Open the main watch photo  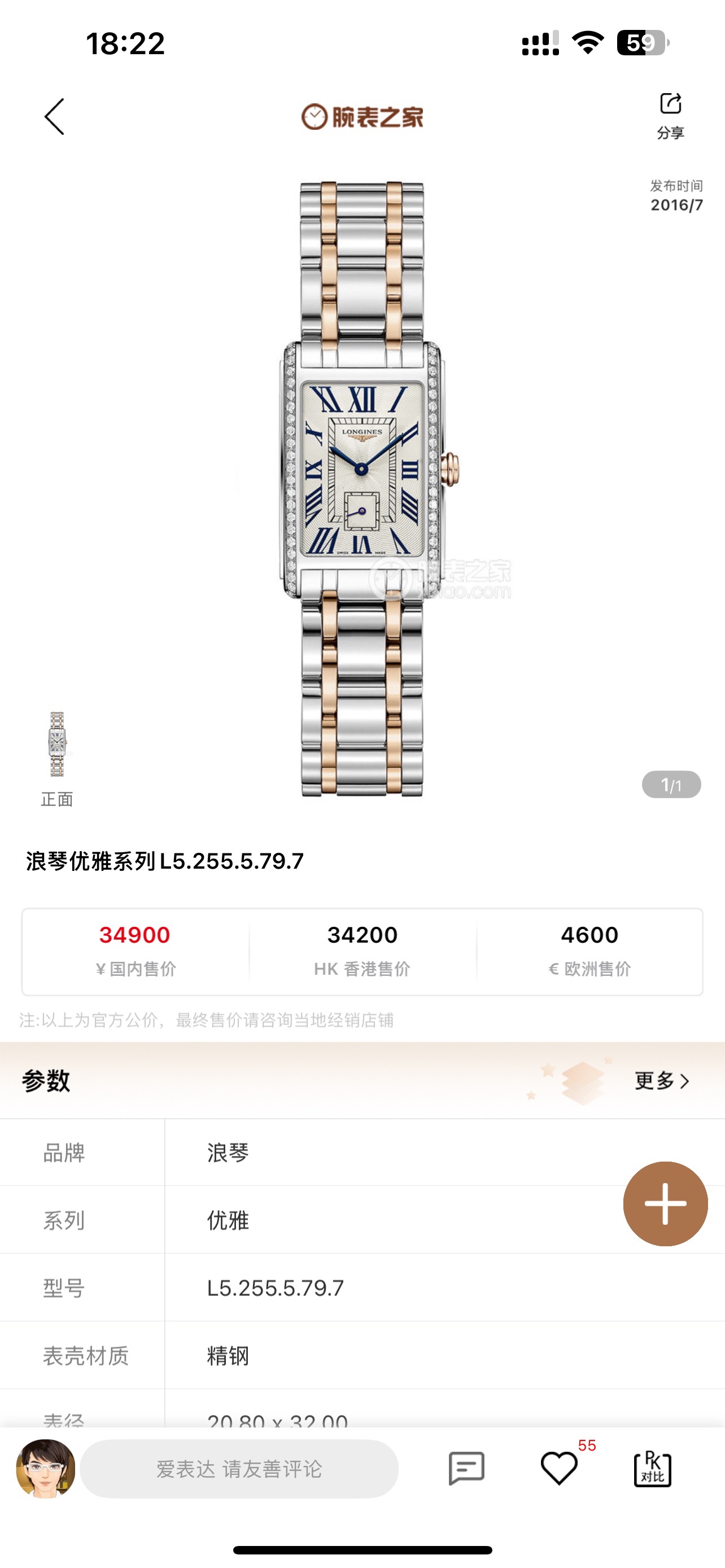pyautogui.click(x=362, y=487)
